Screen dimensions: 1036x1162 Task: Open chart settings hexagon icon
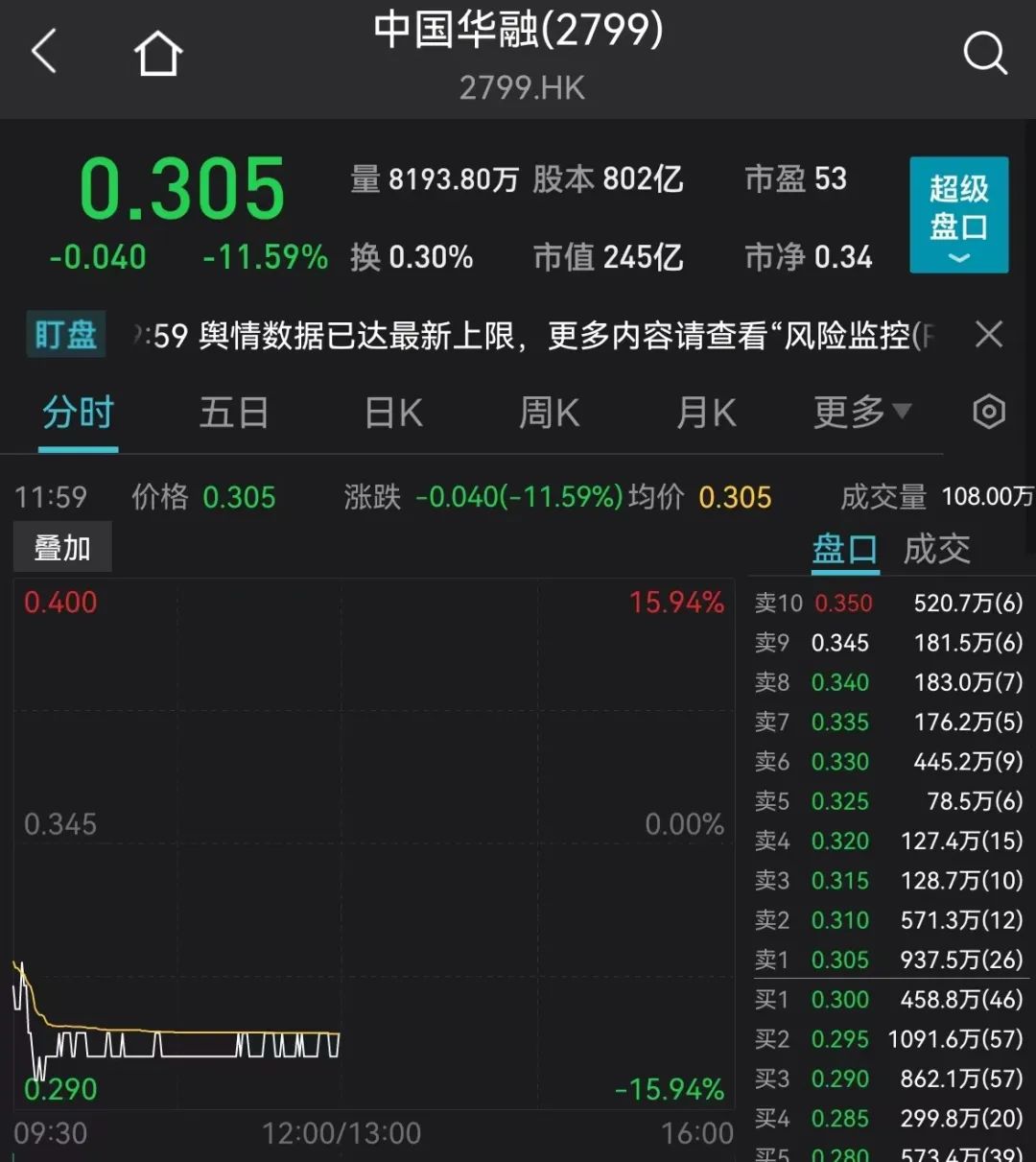tap(989, 413)
